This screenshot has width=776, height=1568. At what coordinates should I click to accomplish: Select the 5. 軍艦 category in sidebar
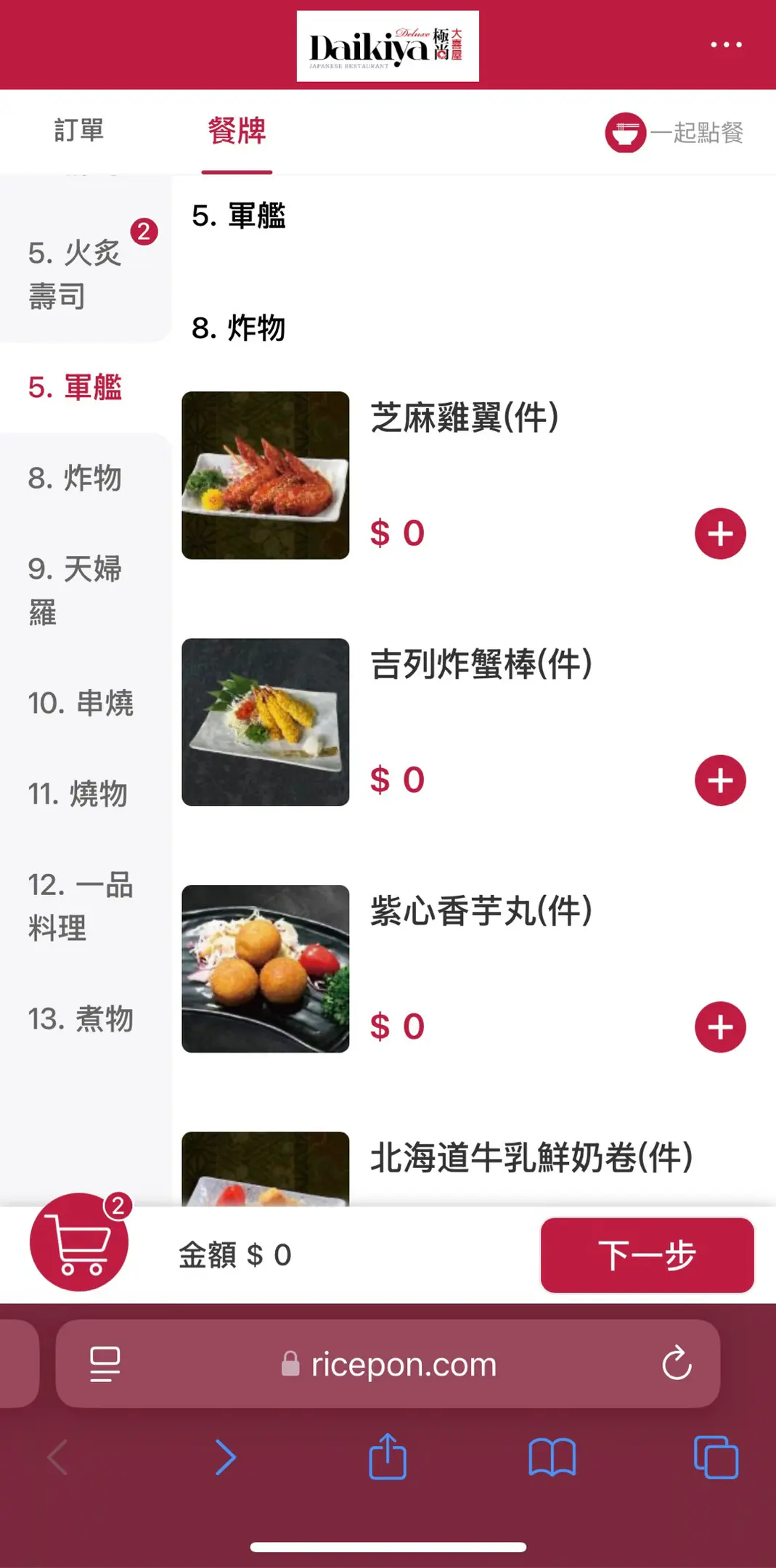point(75,388)
